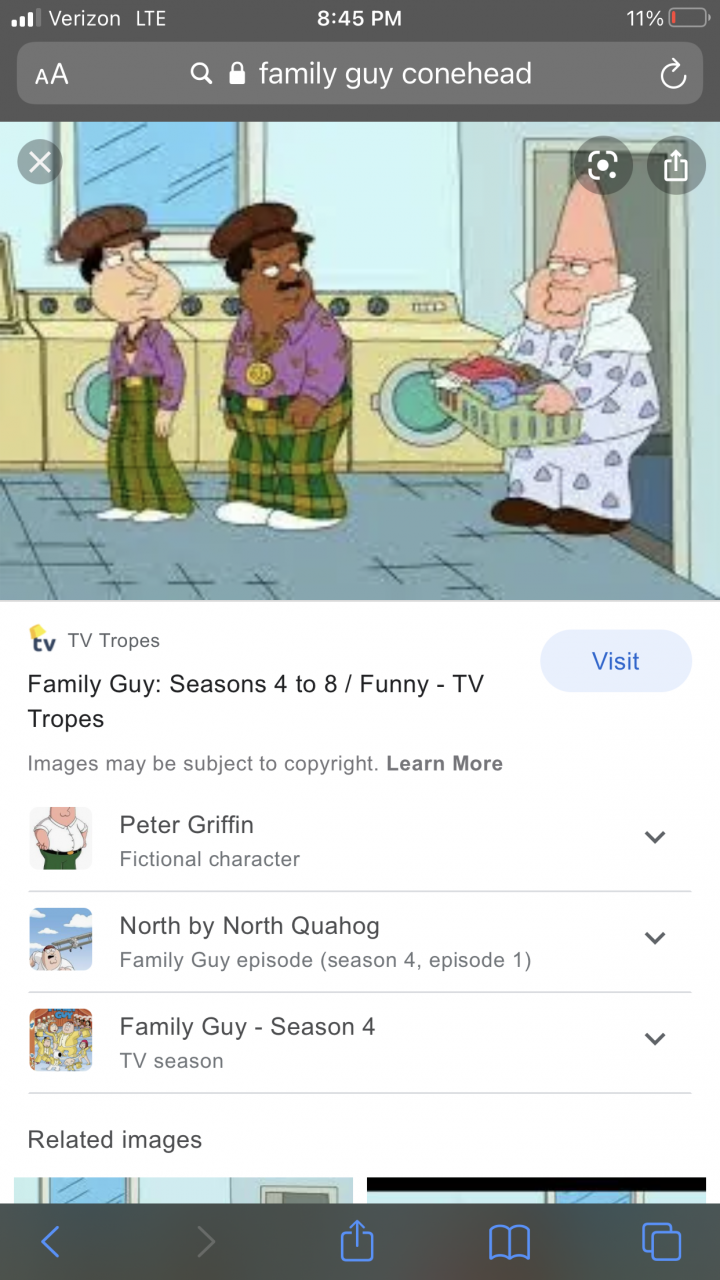Visit the TV Tropes page
Viewport: 720px width, 1280px height.
616,661
